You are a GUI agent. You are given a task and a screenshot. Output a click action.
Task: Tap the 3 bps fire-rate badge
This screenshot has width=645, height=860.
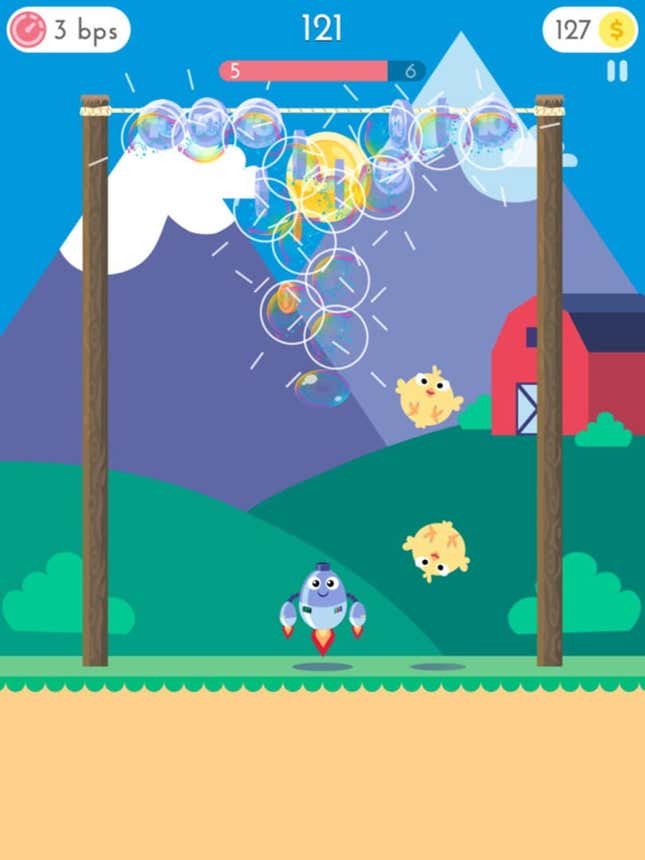click(68, 30)
